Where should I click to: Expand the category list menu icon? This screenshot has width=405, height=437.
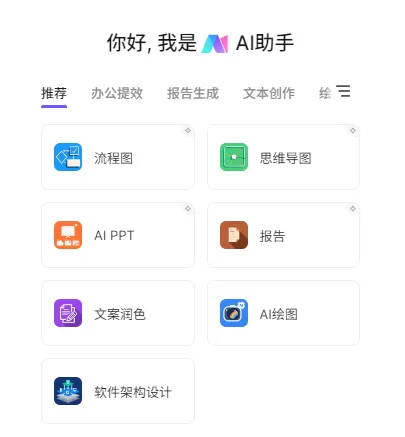coord(343,91)
